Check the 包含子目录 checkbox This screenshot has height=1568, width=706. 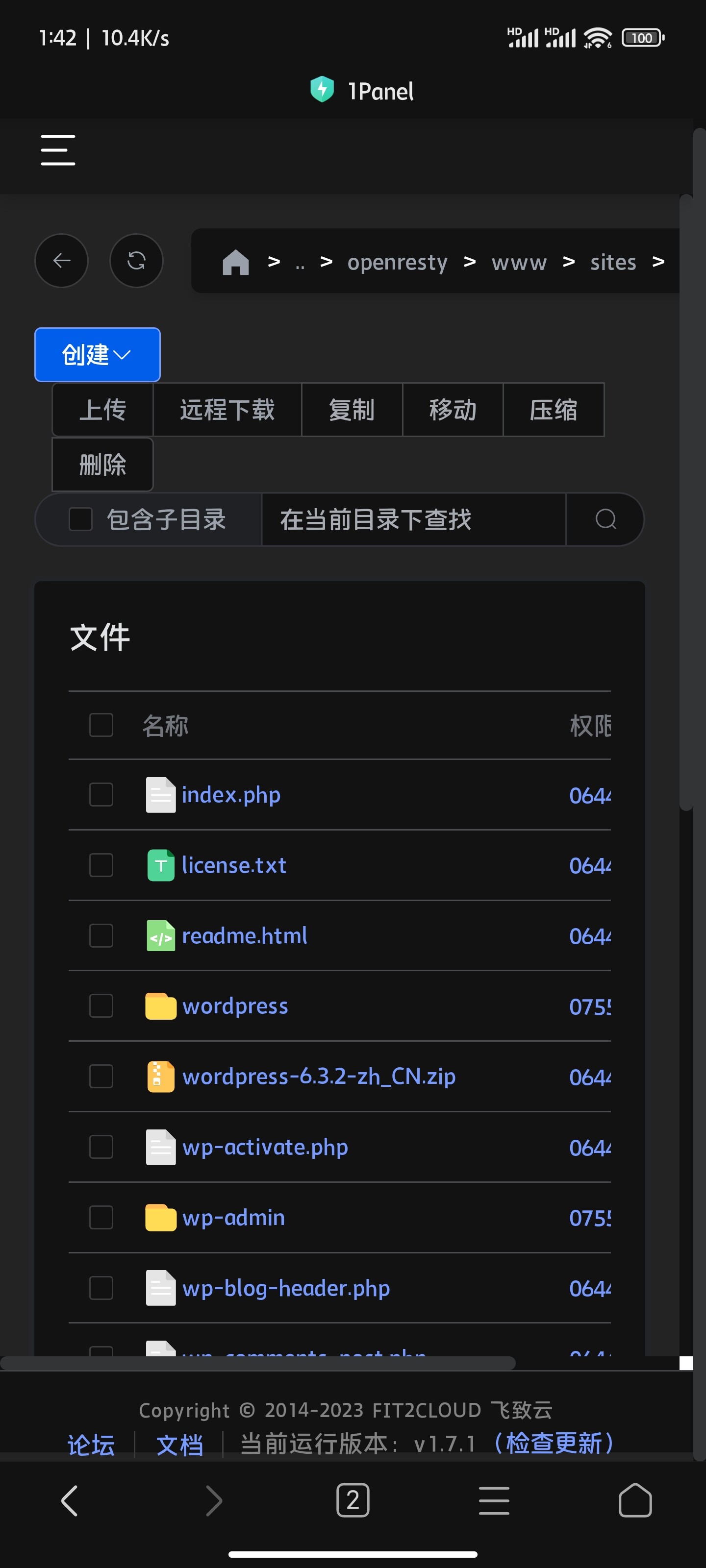tap(80, 519)
